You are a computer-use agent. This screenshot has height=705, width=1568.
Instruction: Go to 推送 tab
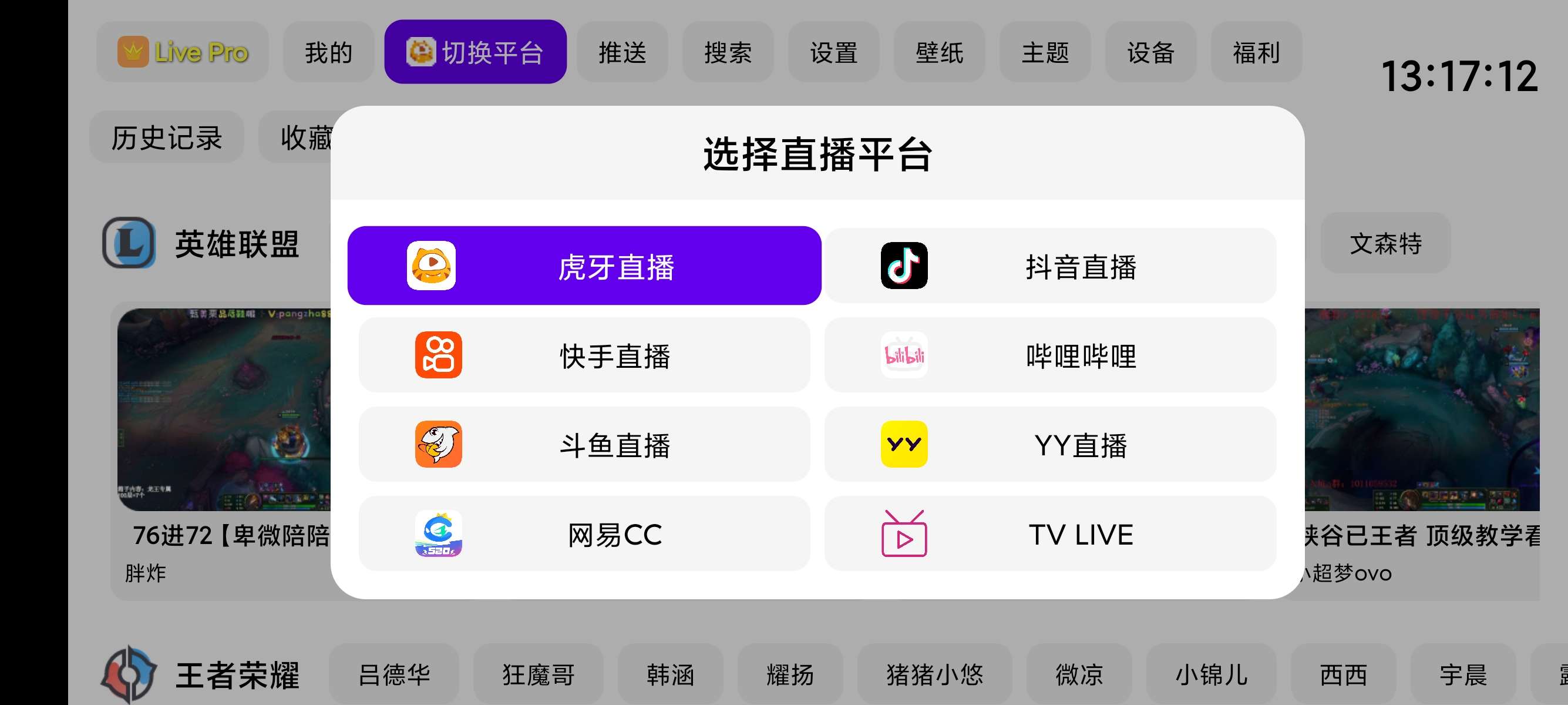pyautogui.click(x=622, y=52)
